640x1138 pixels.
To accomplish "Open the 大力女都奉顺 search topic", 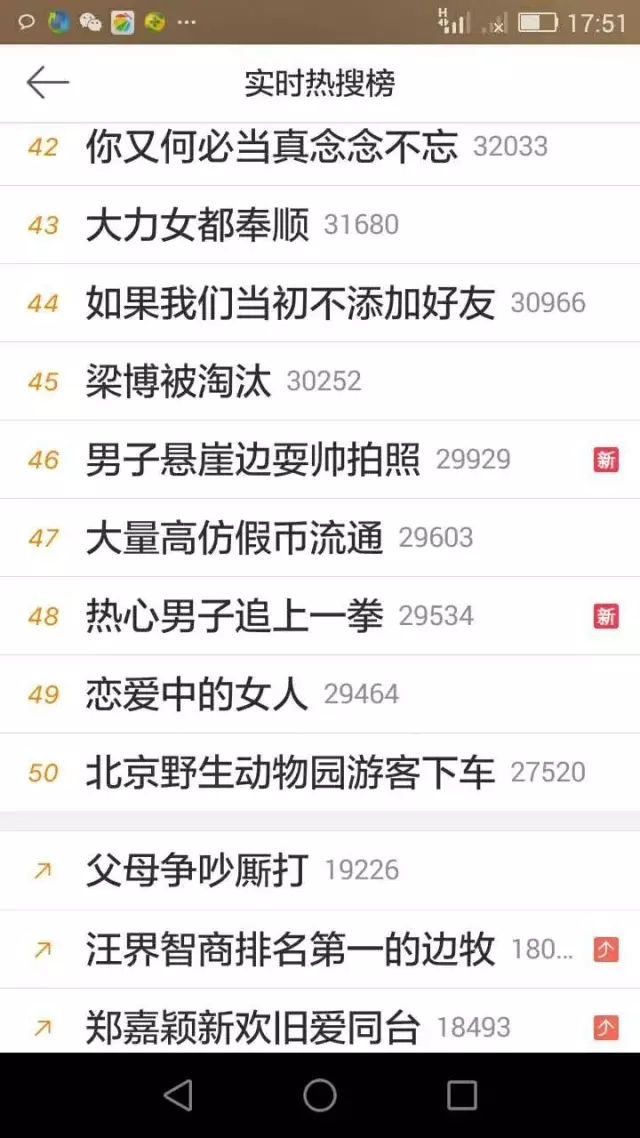I will pos(320,225).
